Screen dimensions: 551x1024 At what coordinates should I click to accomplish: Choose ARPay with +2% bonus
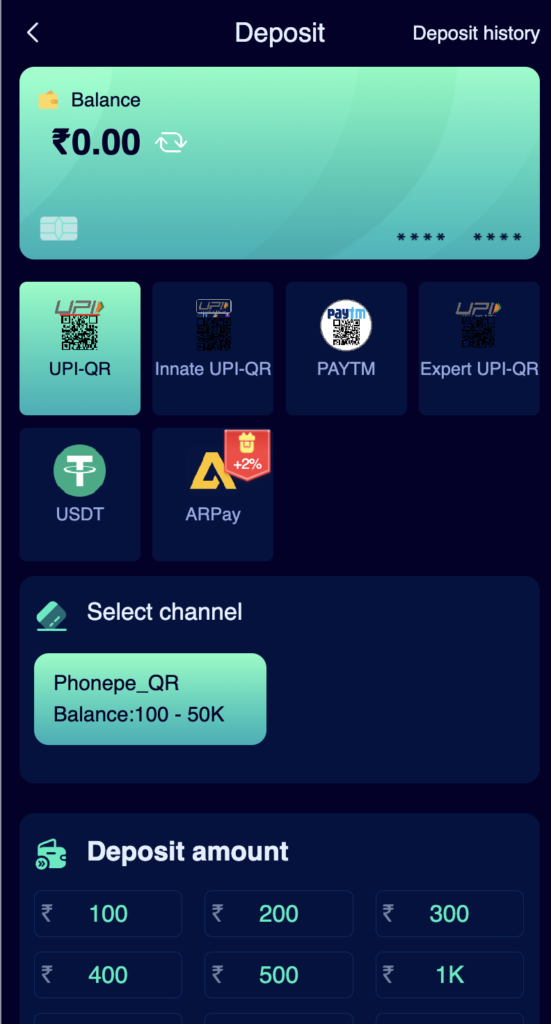pyautogui.click(x=213, y=494)
